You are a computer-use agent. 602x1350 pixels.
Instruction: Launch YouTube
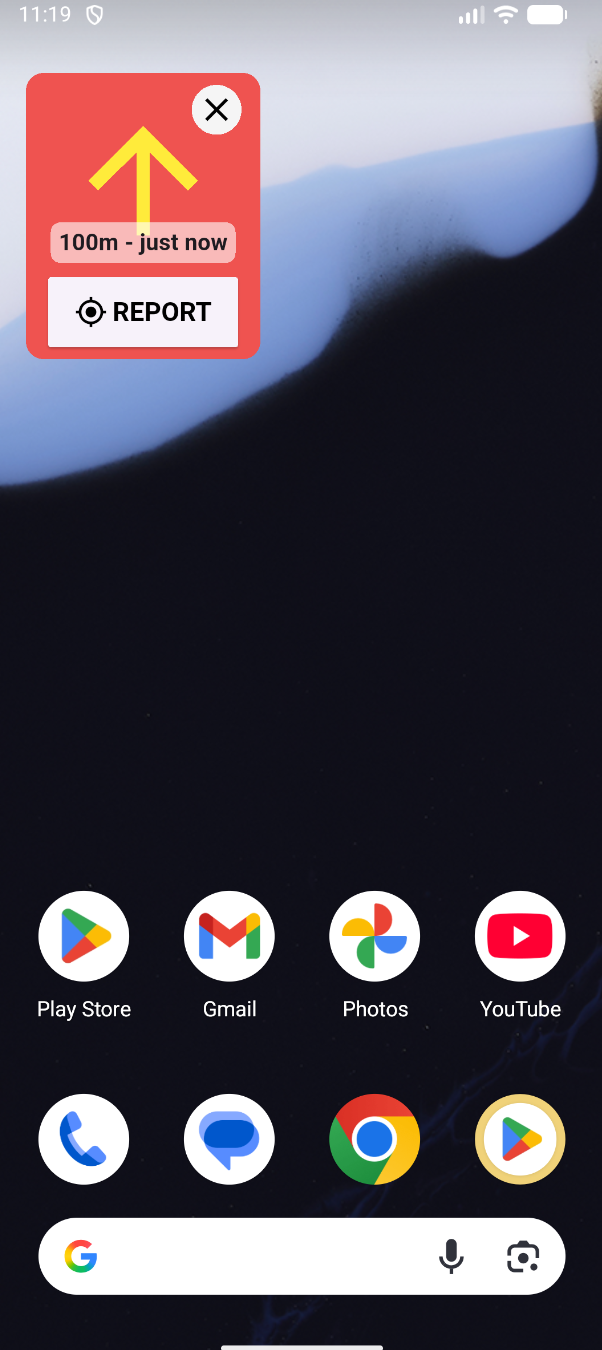tap(520, 937)
